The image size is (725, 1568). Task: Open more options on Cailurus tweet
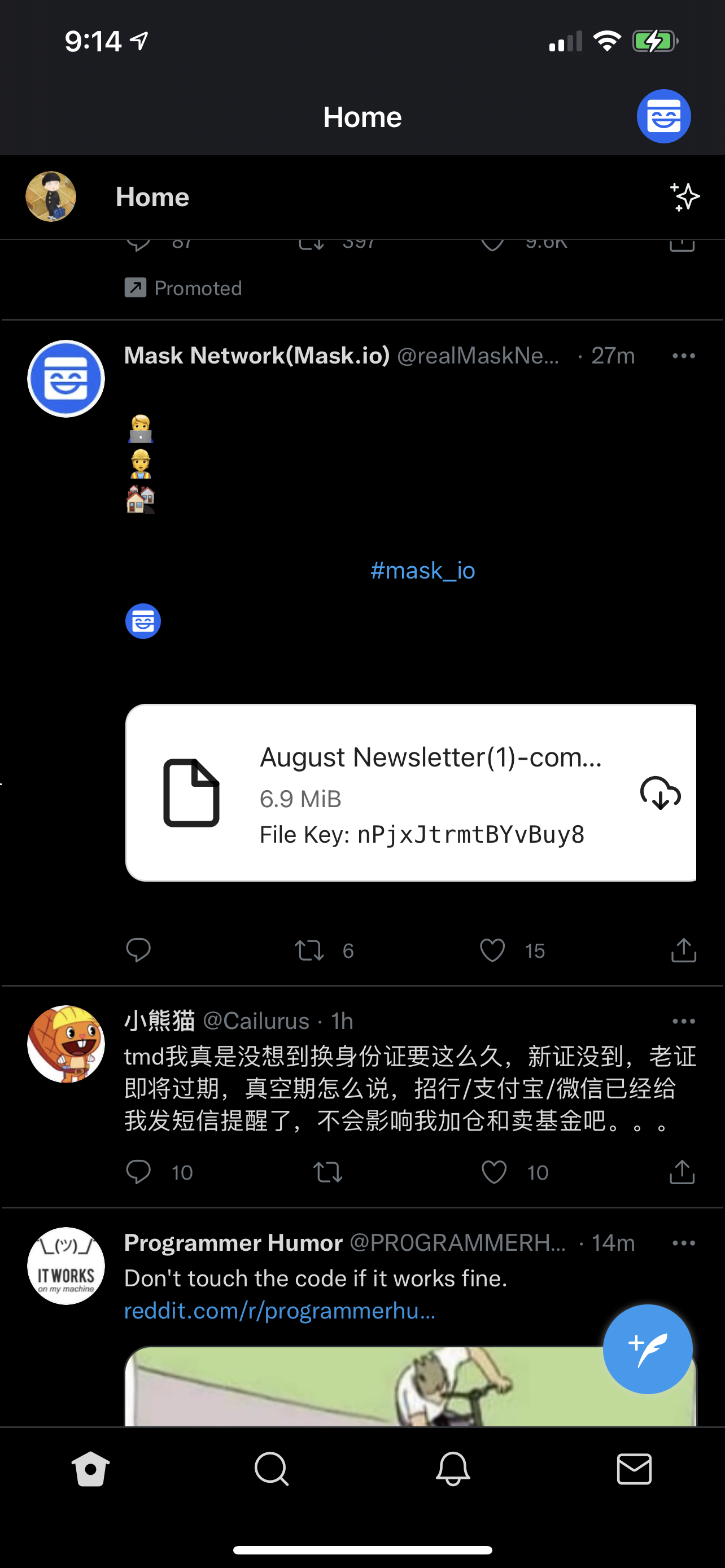(683, 1021)
